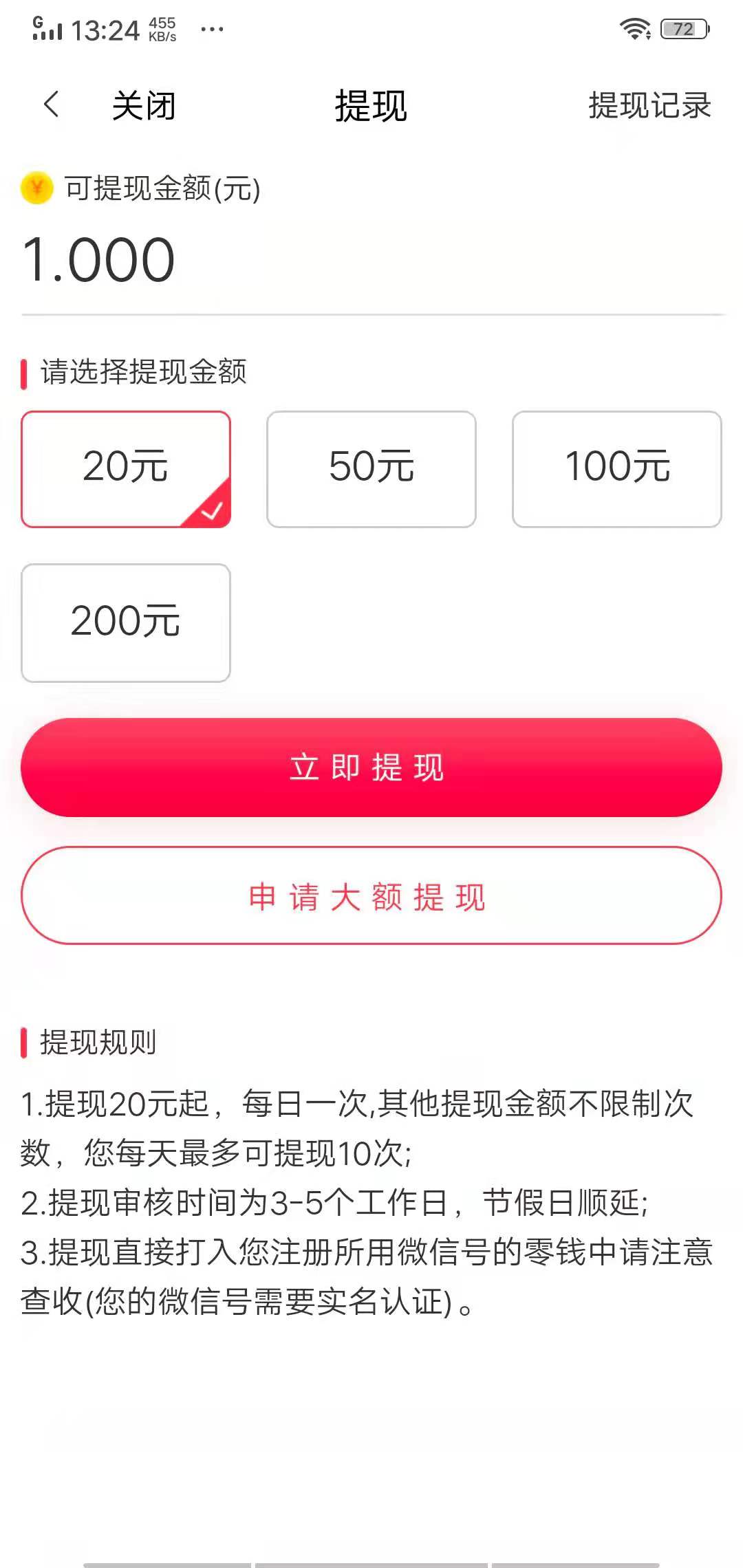743x1568 pixels.
Task: Open 申请大额提现 request
Action: click(371, 895)
